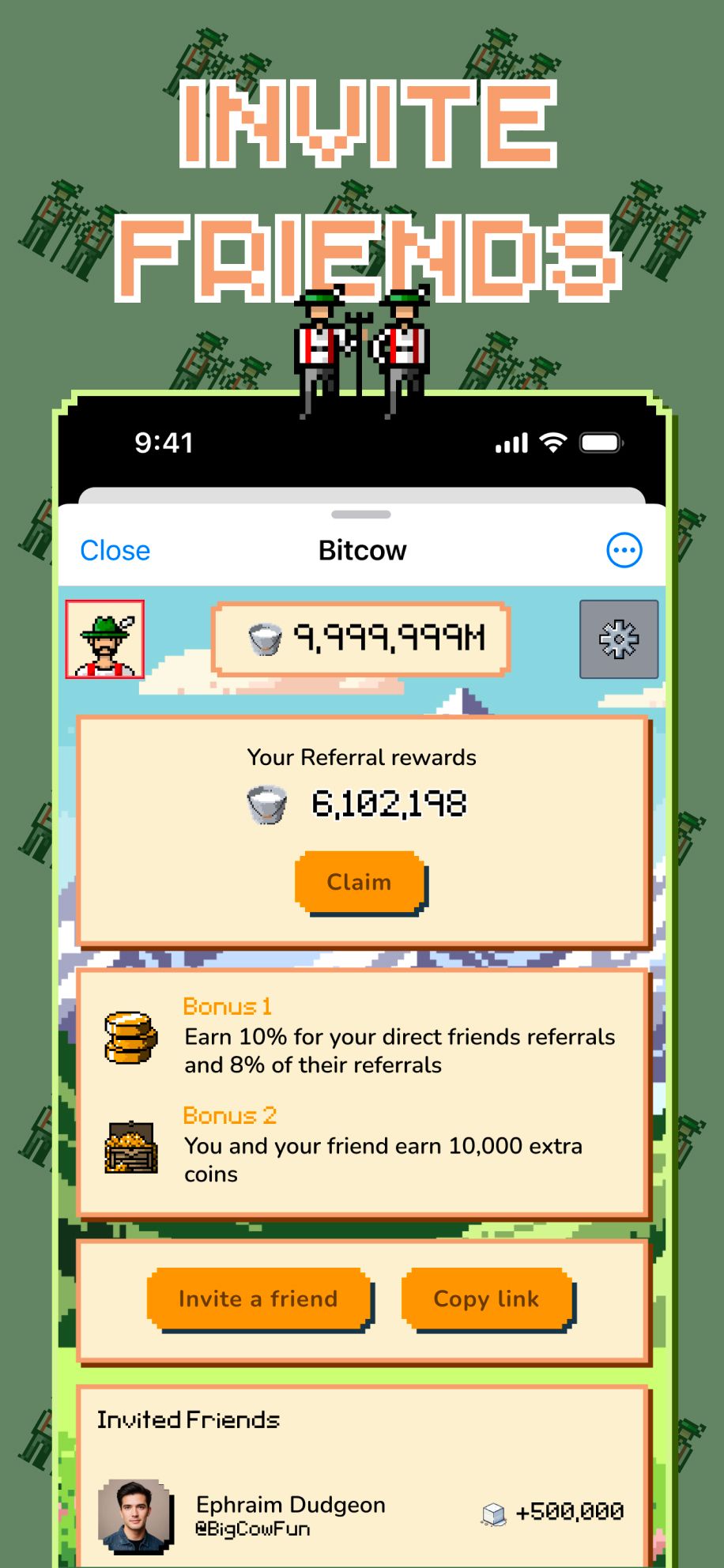Image resolution: width=724 pixels, height=1568 pixels.
Task: Open the settings gear icon
Action: 619,640
